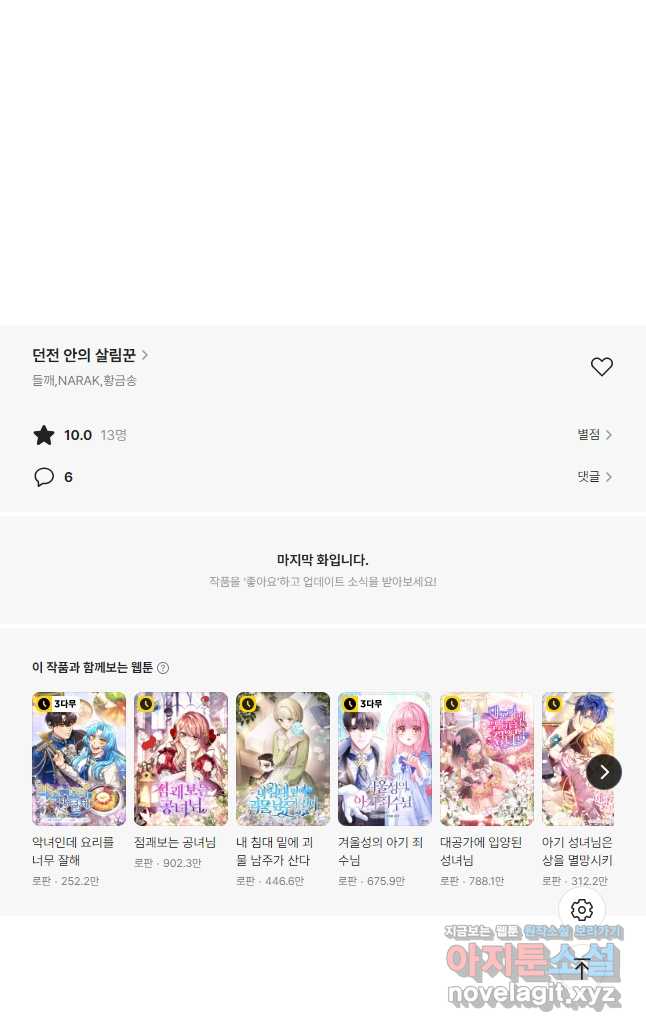The width and height of the screenshot is (646, 1032).
Task: Jump back to top of page
Action: 582,968
